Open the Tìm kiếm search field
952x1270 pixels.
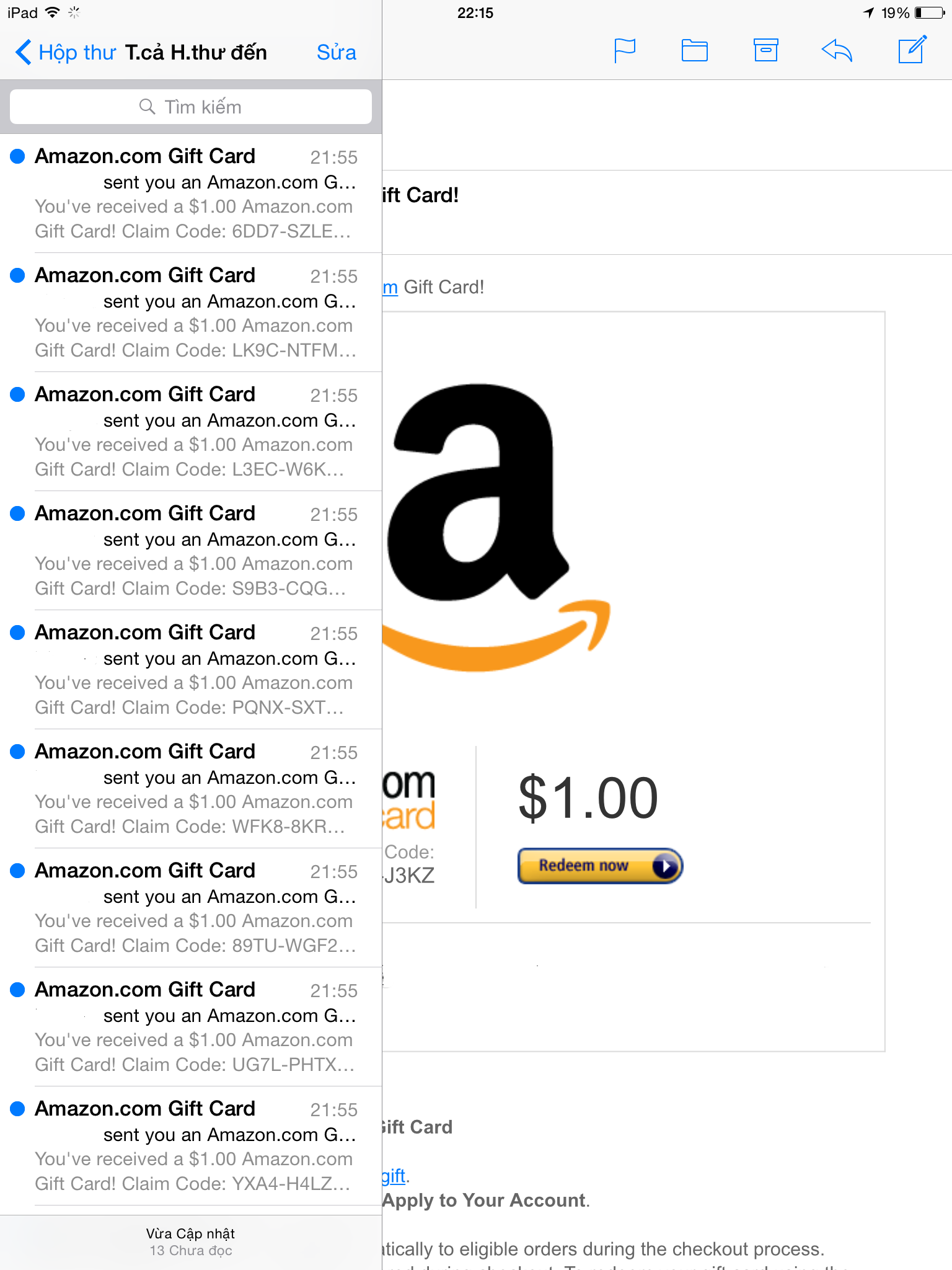click(191, 107)
